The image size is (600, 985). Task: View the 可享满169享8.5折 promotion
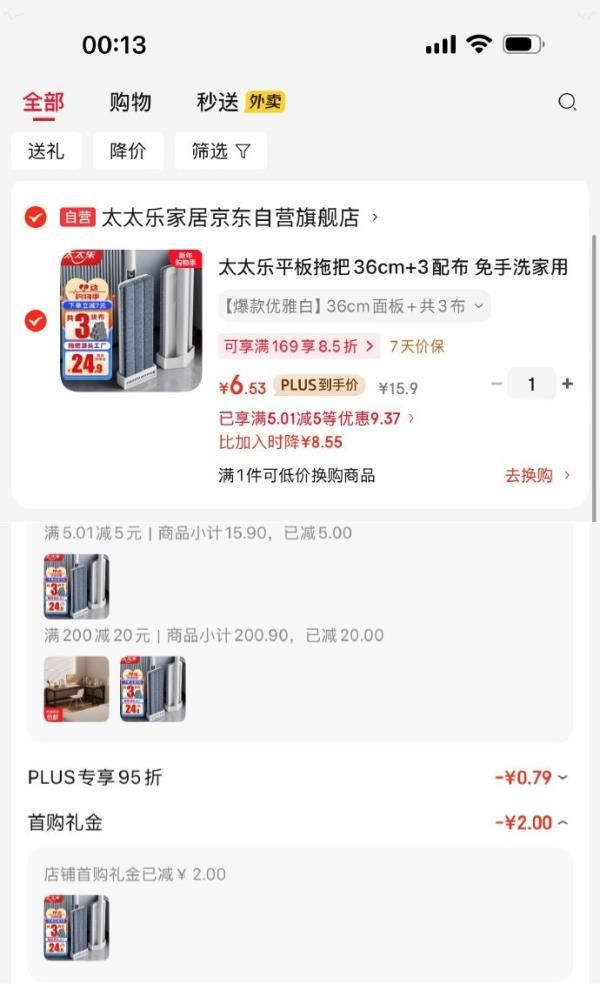click(x=299, y=346)
